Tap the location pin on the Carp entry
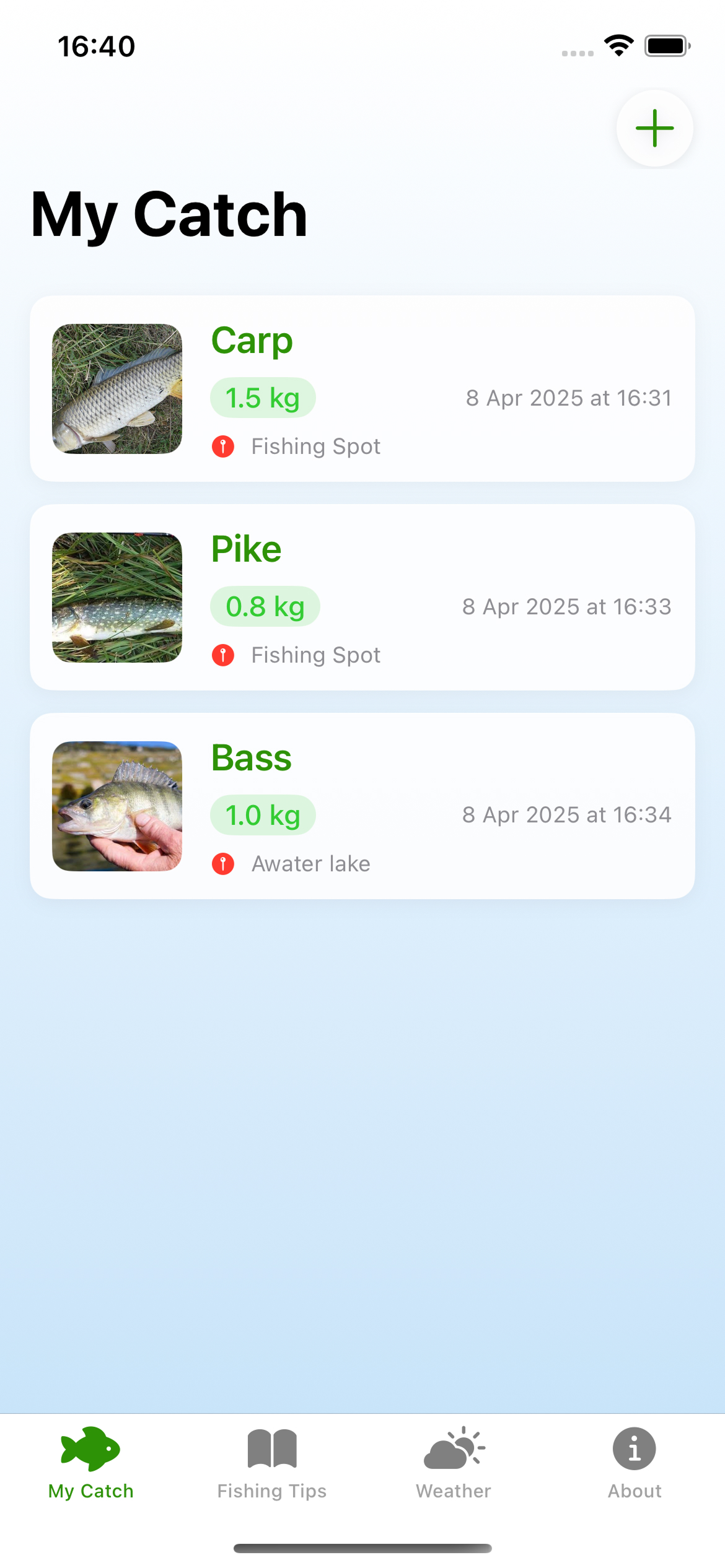 224,446
